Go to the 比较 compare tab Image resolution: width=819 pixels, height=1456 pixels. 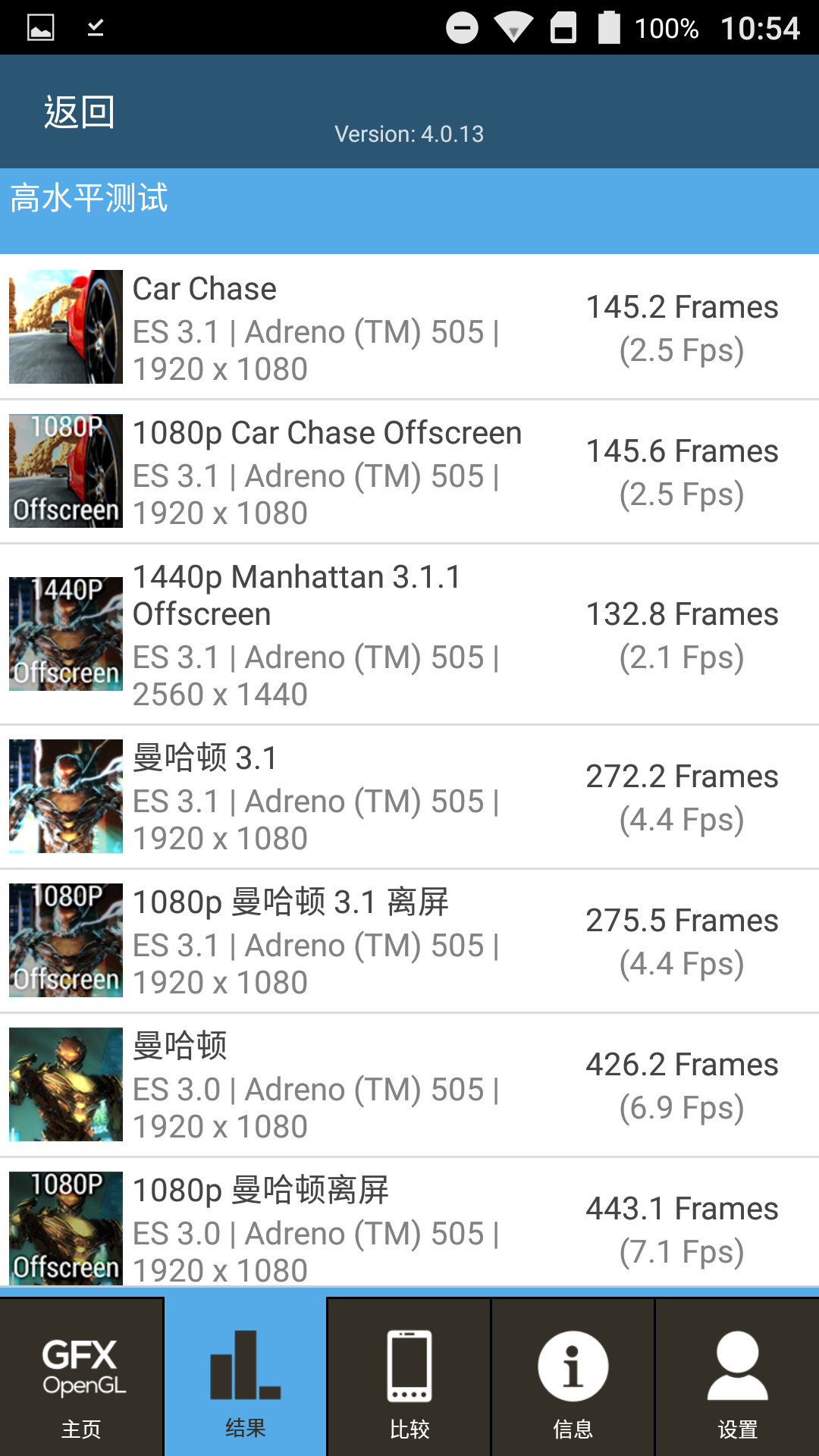click(x=409, y=1376)
